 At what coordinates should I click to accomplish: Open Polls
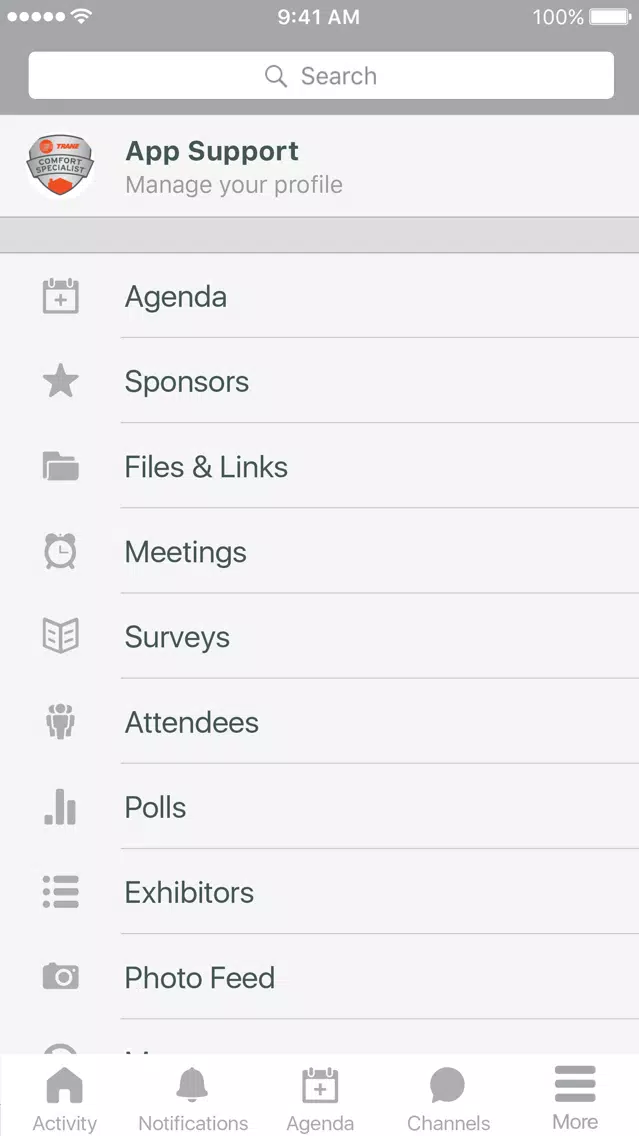click(320, 807)
